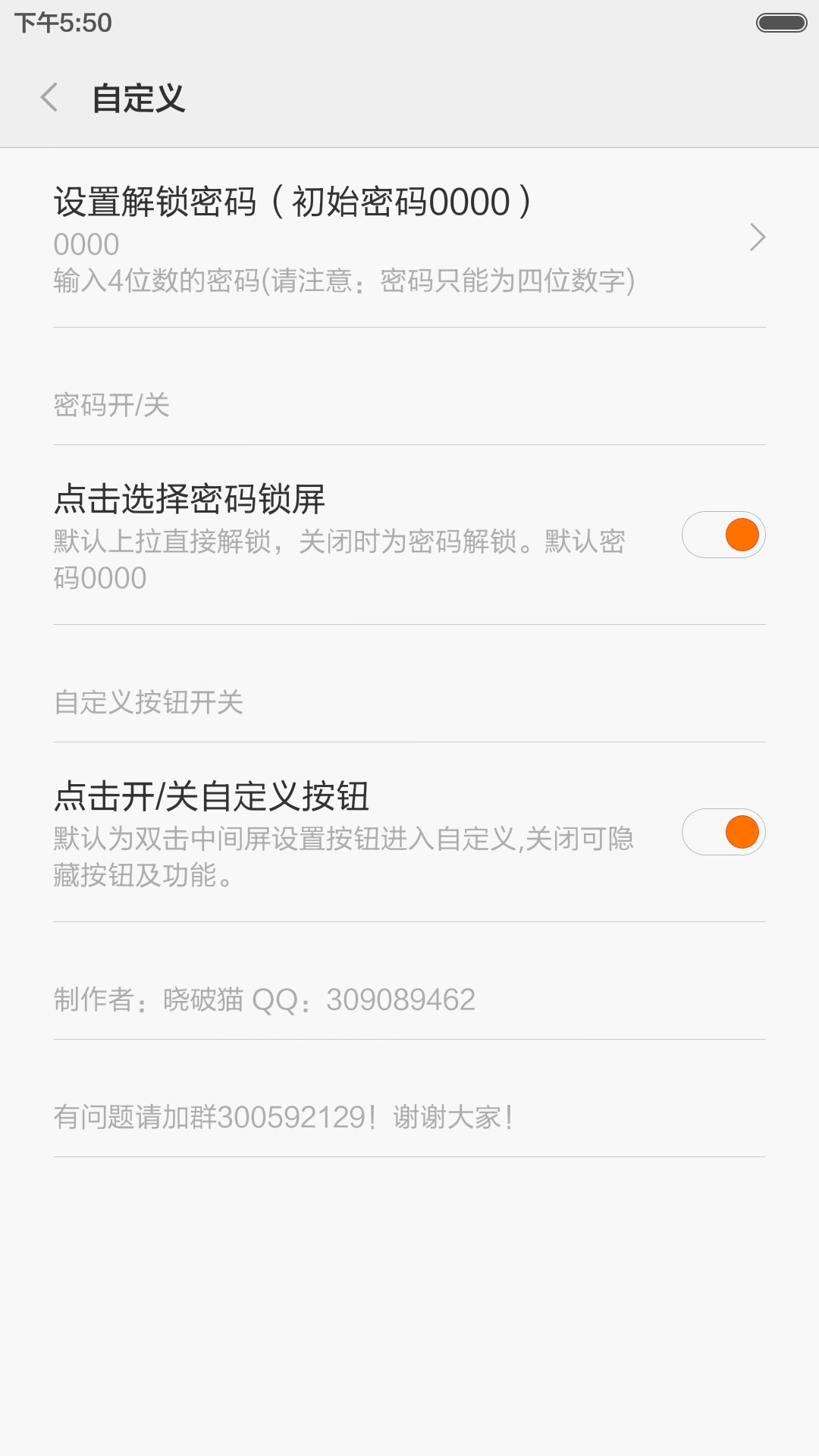
Task: Open 设置解锁密码 row
Action: coord(409,238)
